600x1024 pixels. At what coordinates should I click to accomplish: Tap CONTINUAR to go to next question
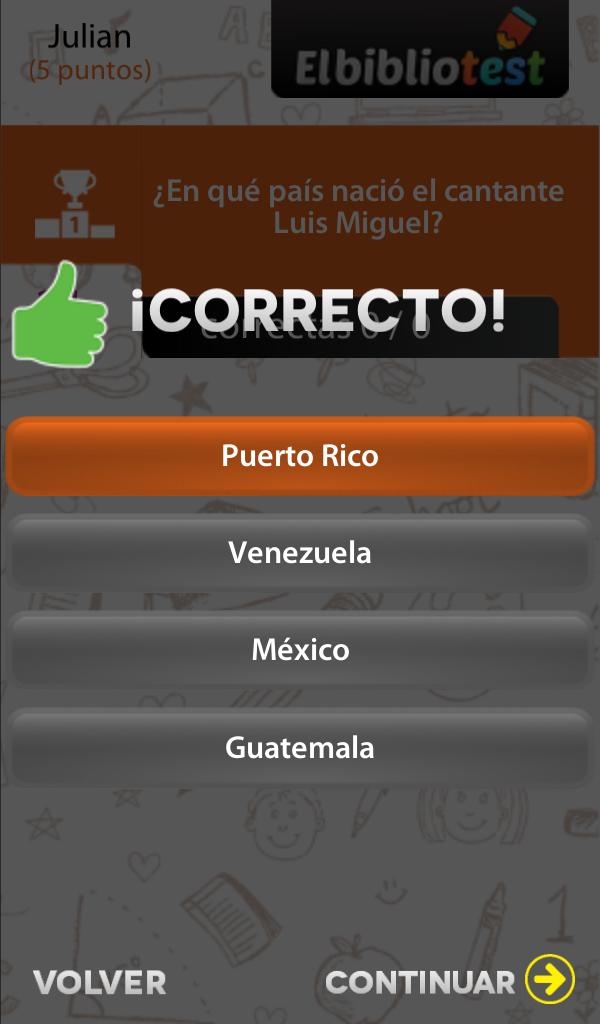[x=450, y=980]
